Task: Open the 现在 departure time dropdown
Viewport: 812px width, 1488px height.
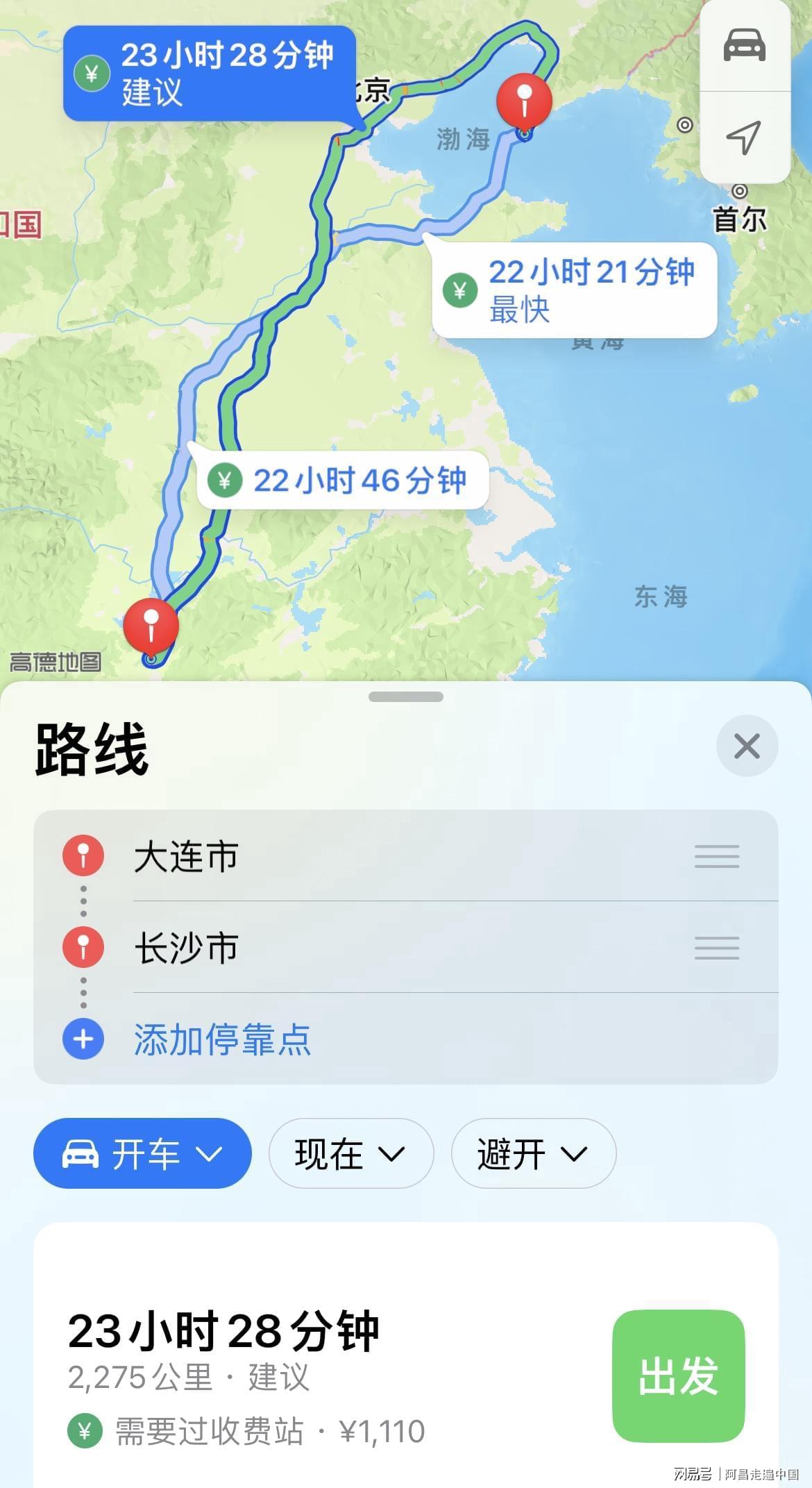Action: 350,1153
